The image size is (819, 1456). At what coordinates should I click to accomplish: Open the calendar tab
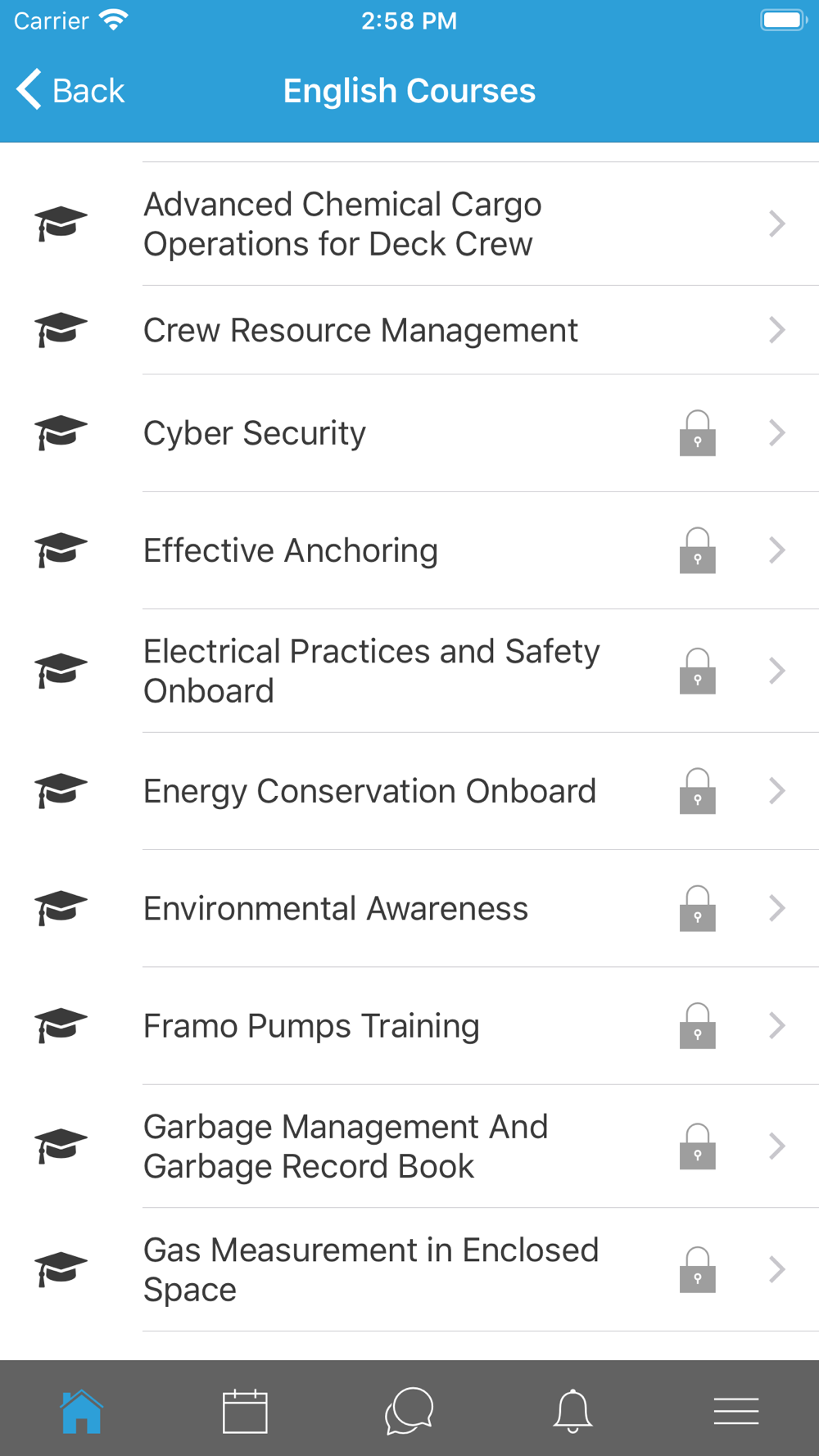tap(245, 1411)
